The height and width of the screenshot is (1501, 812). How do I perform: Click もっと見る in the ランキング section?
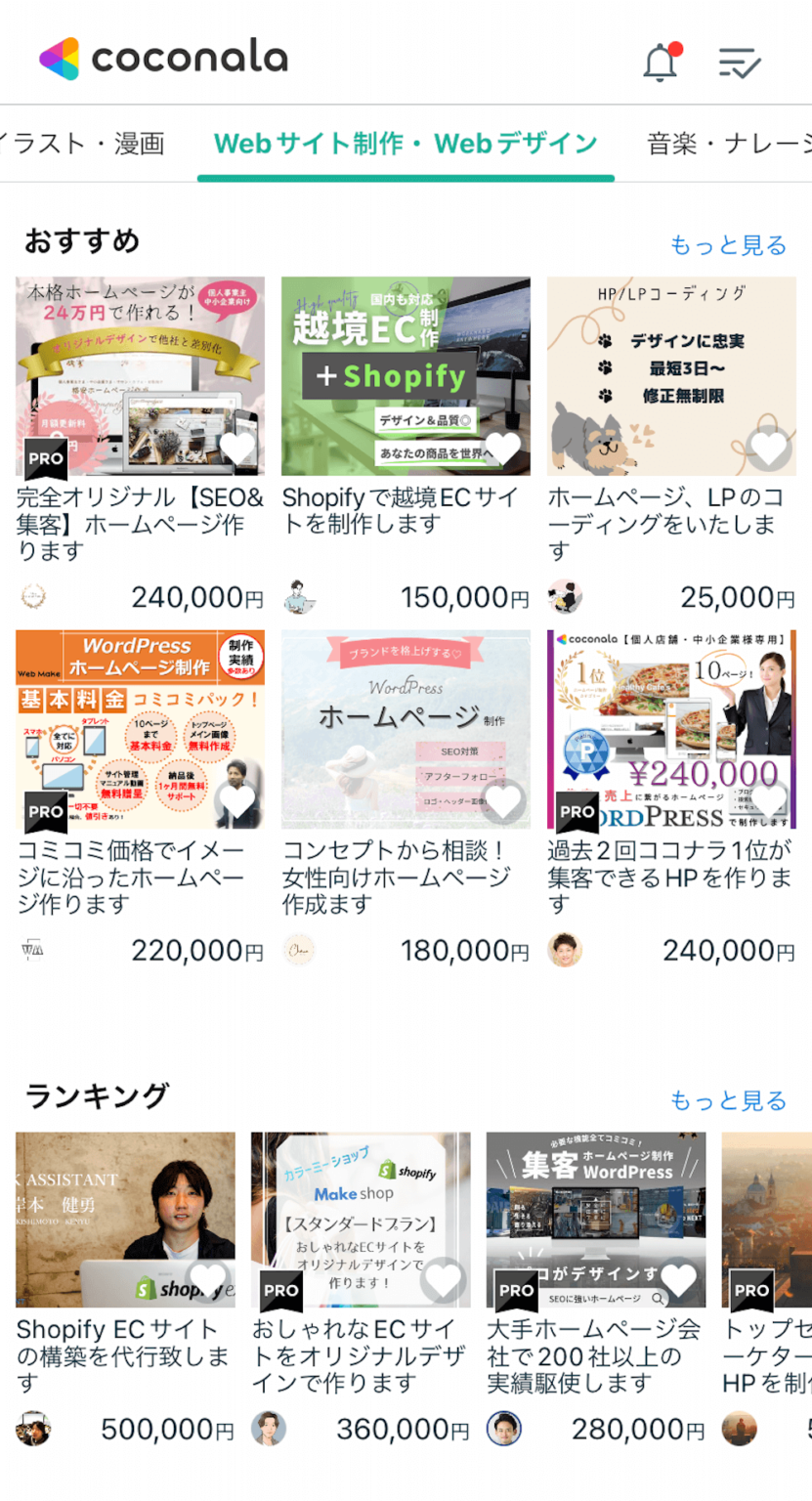(x=728, y=1100)
